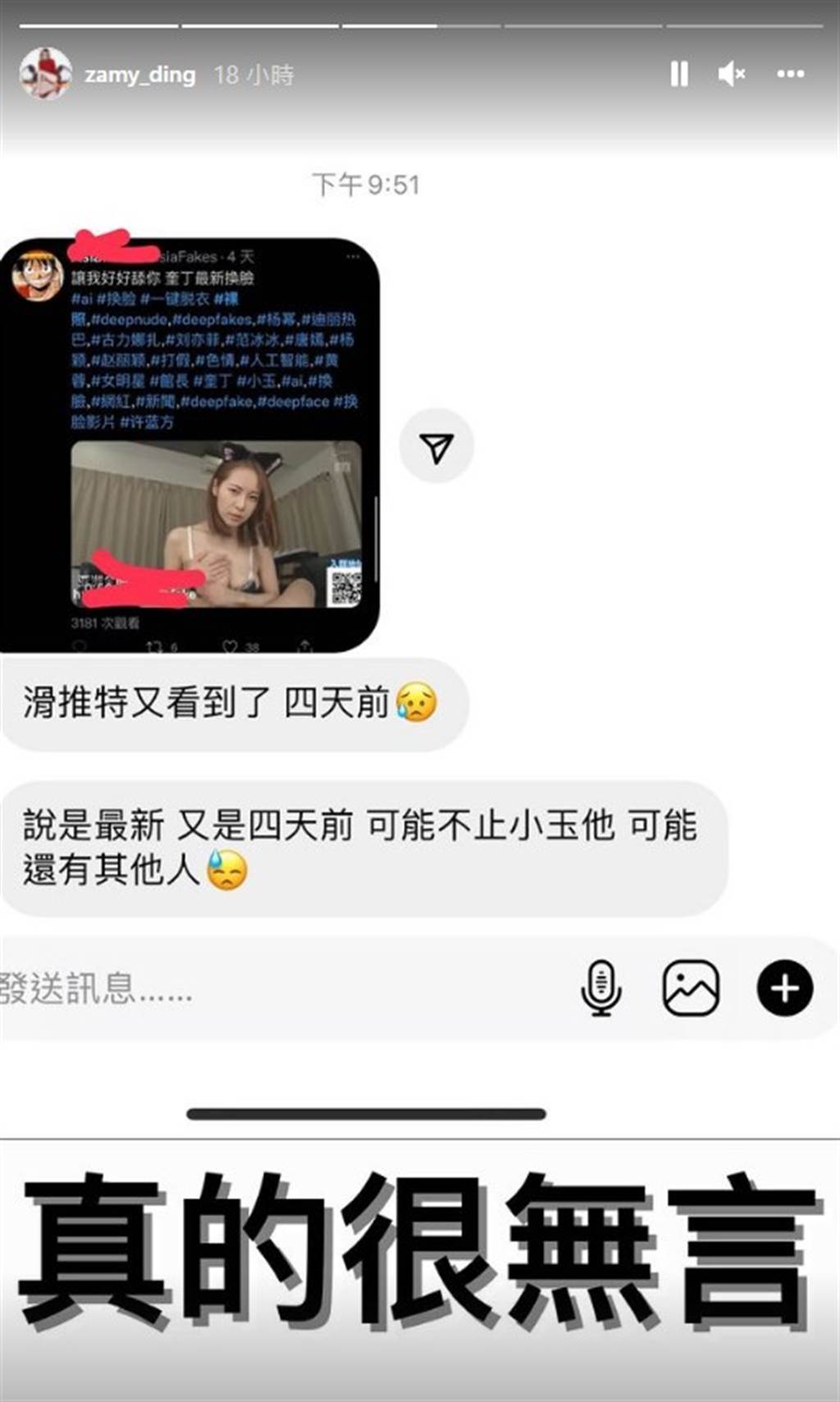This screenshot has height=1402, width=840.
Task: Unmute the story sound
Action: pyautogui.click(x=730, y=75)
